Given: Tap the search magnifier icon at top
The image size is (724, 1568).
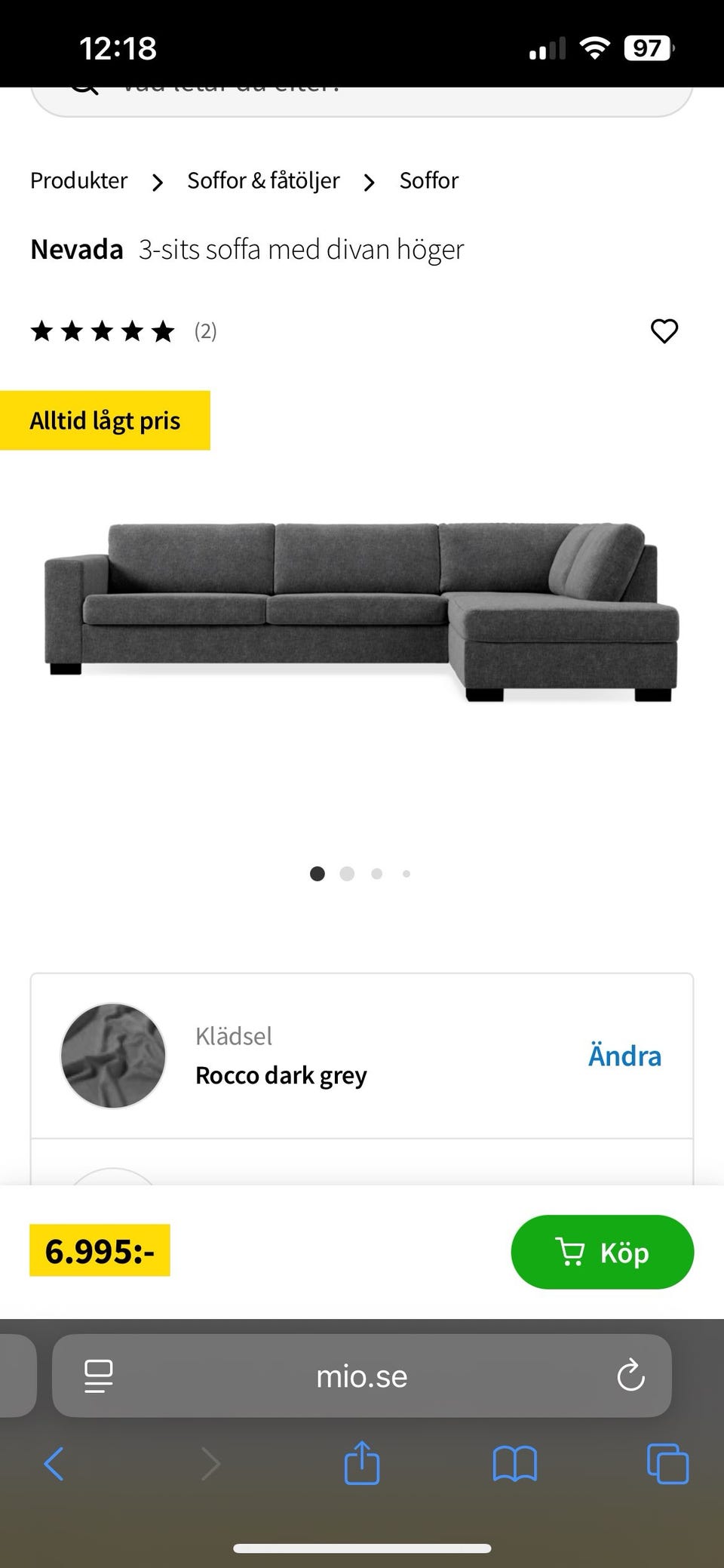Looking at the screenshot, I should (x=81, y=85).
